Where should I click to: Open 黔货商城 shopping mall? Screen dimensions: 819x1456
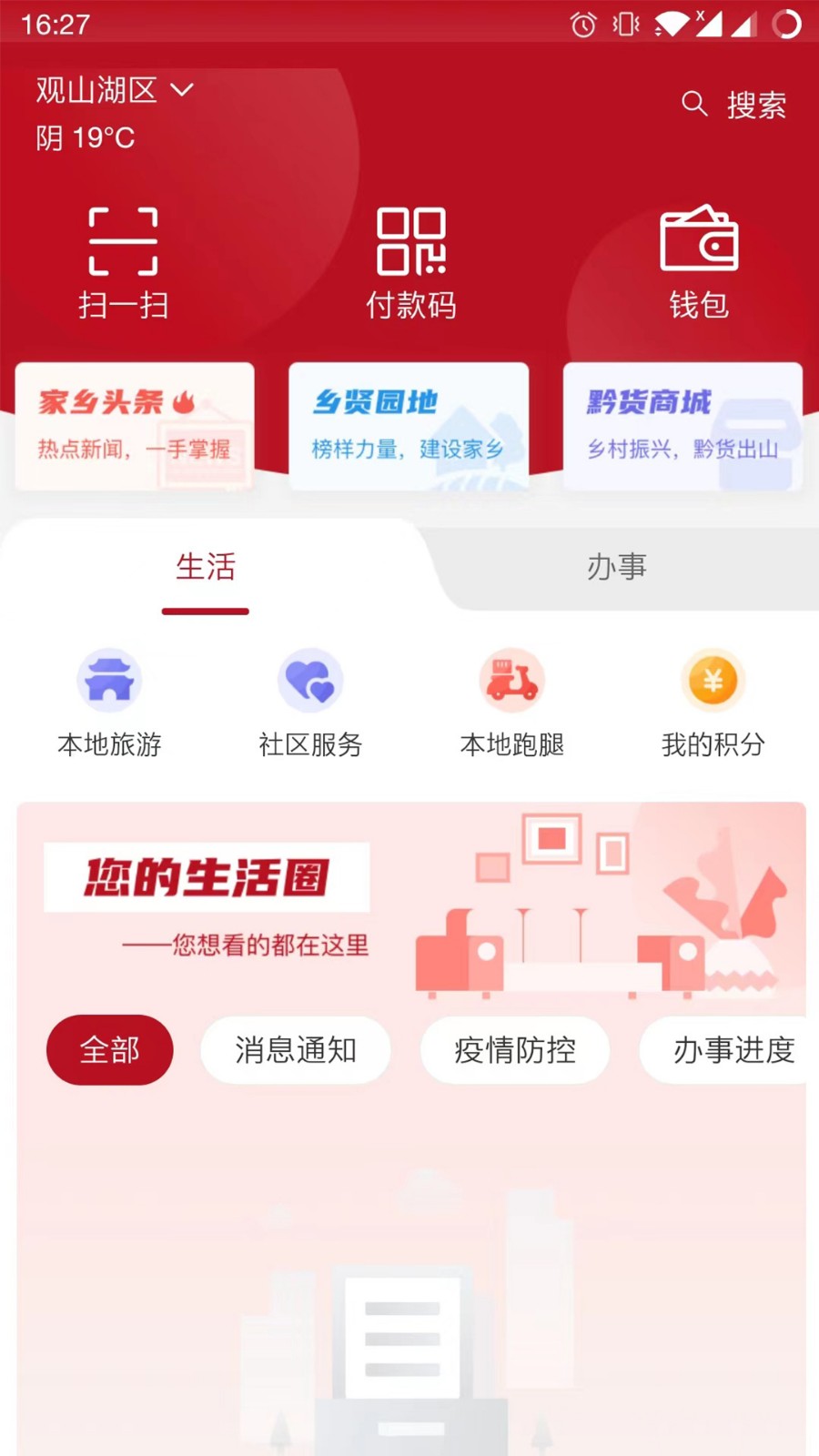click(x=682, y=425)
